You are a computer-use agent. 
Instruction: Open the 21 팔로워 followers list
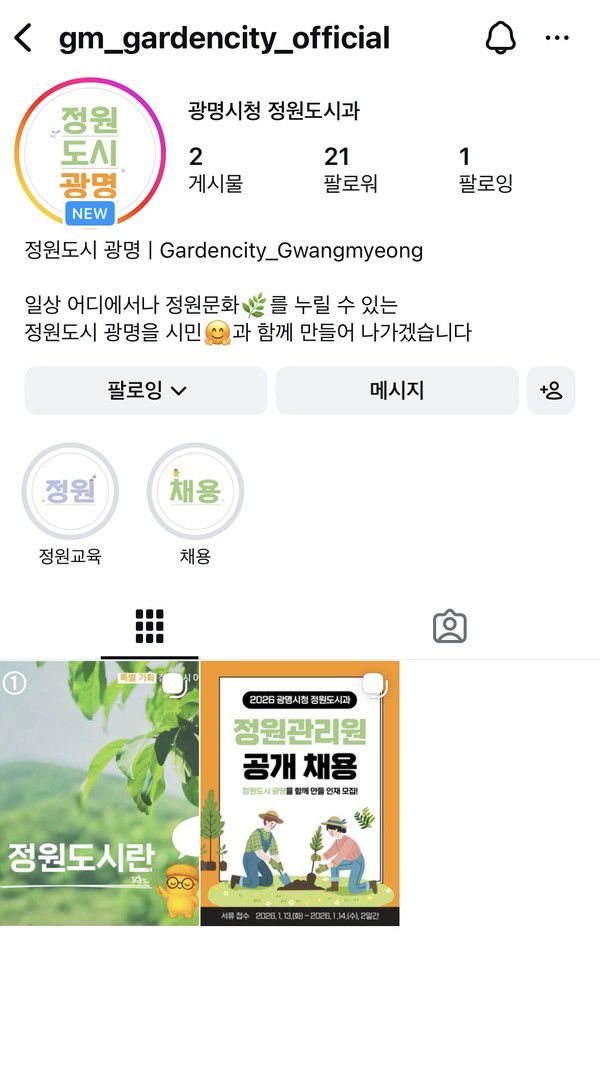click(x=350, y=169)
